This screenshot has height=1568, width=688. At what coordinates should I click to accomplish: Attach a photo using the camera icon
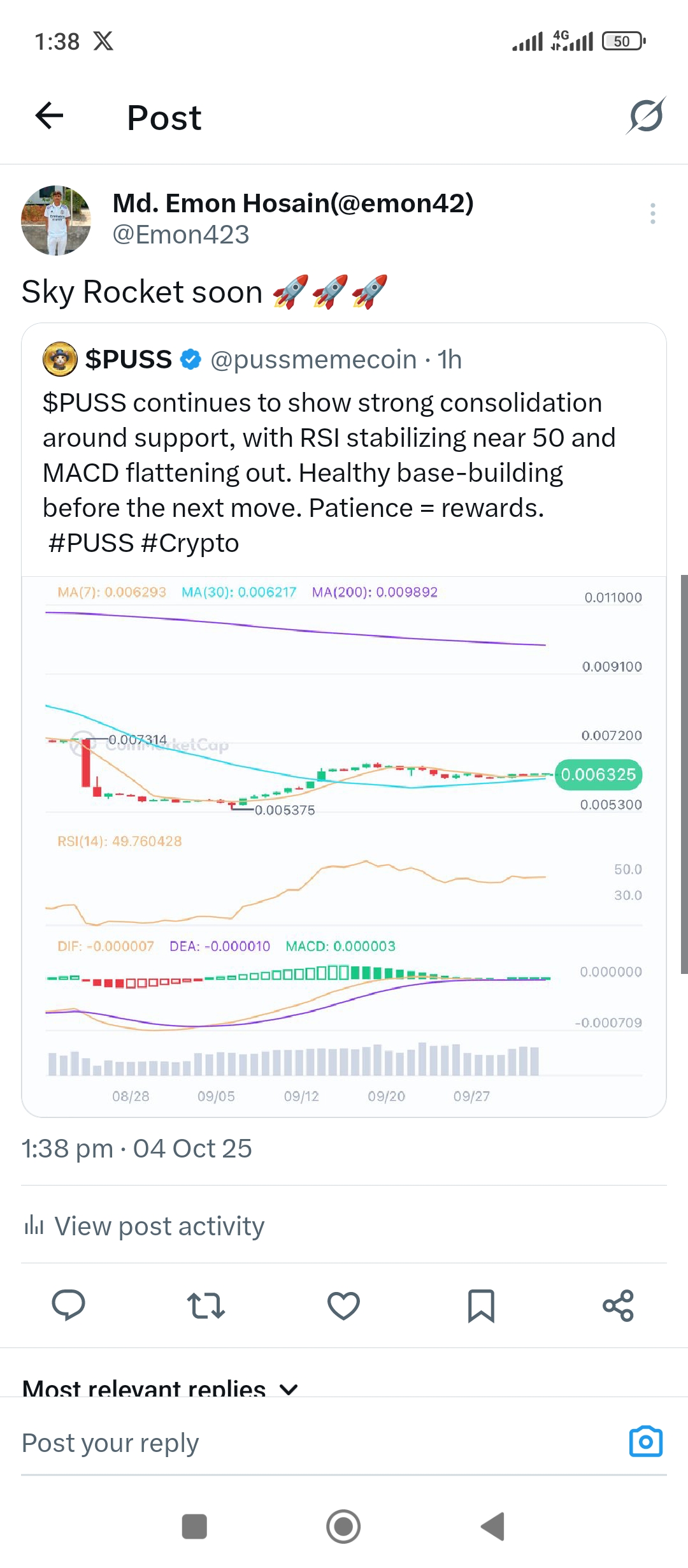coord(645,1442)
